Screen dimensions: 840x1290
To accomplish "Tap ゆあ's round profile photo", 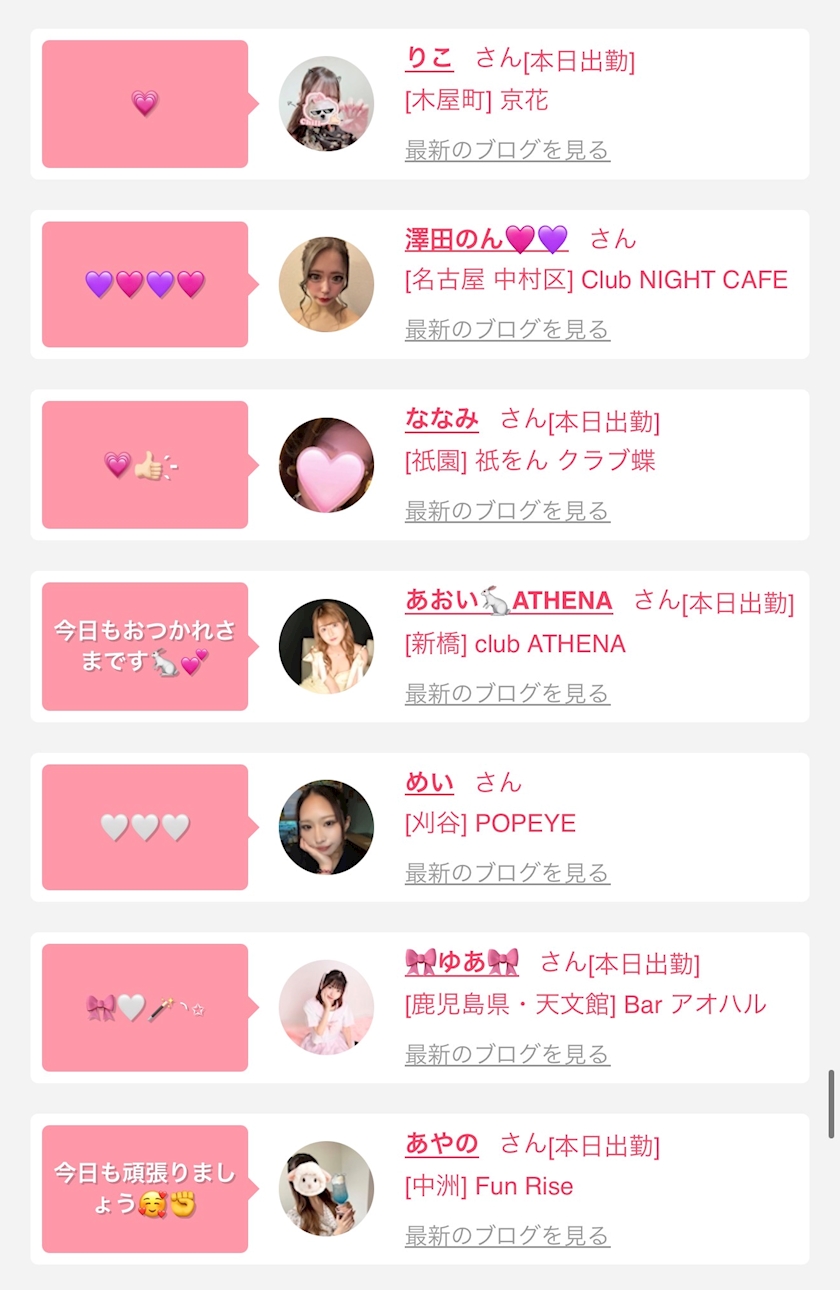I will pos(326,1007).
